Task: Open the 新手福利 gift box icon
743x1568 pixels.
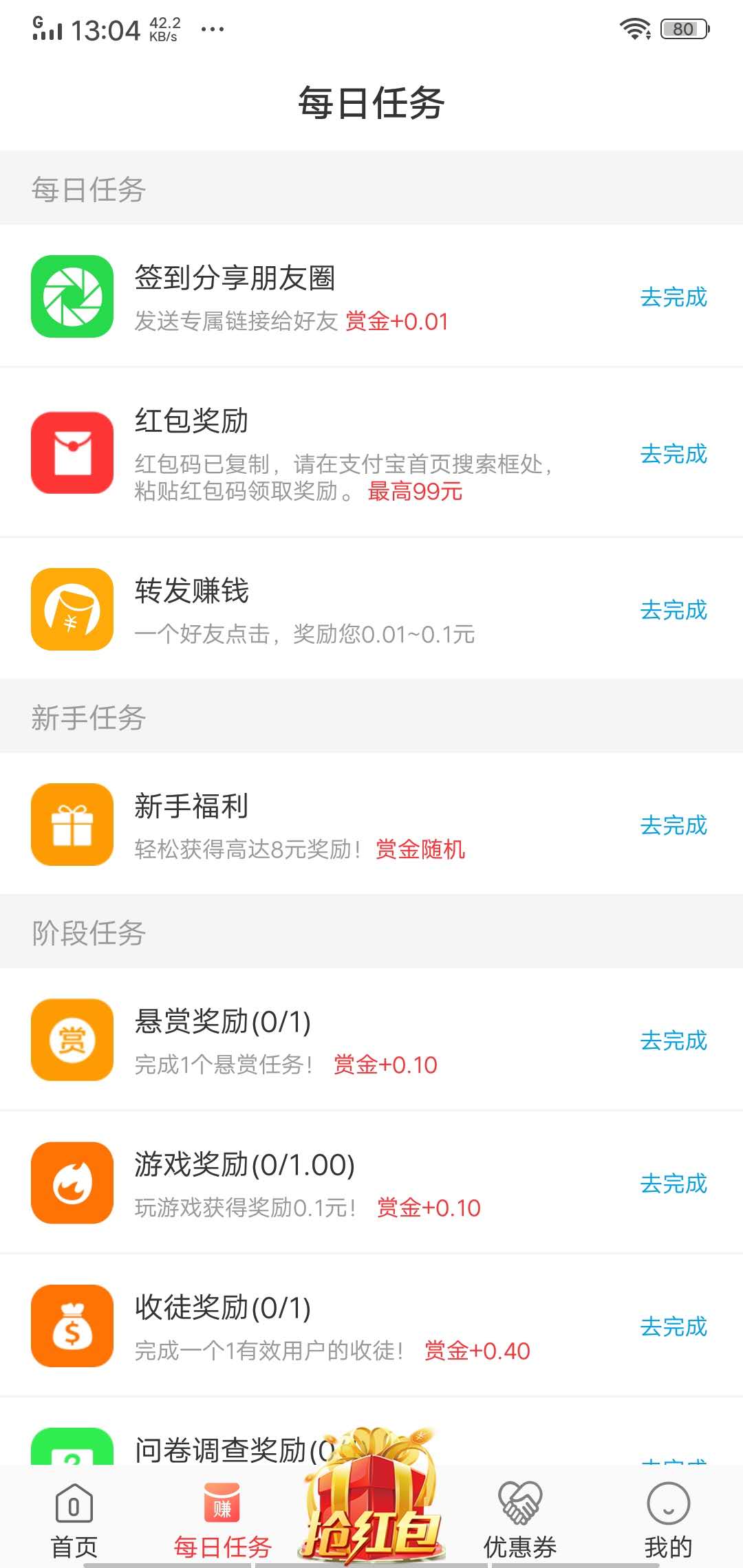Action: [71, 825]
